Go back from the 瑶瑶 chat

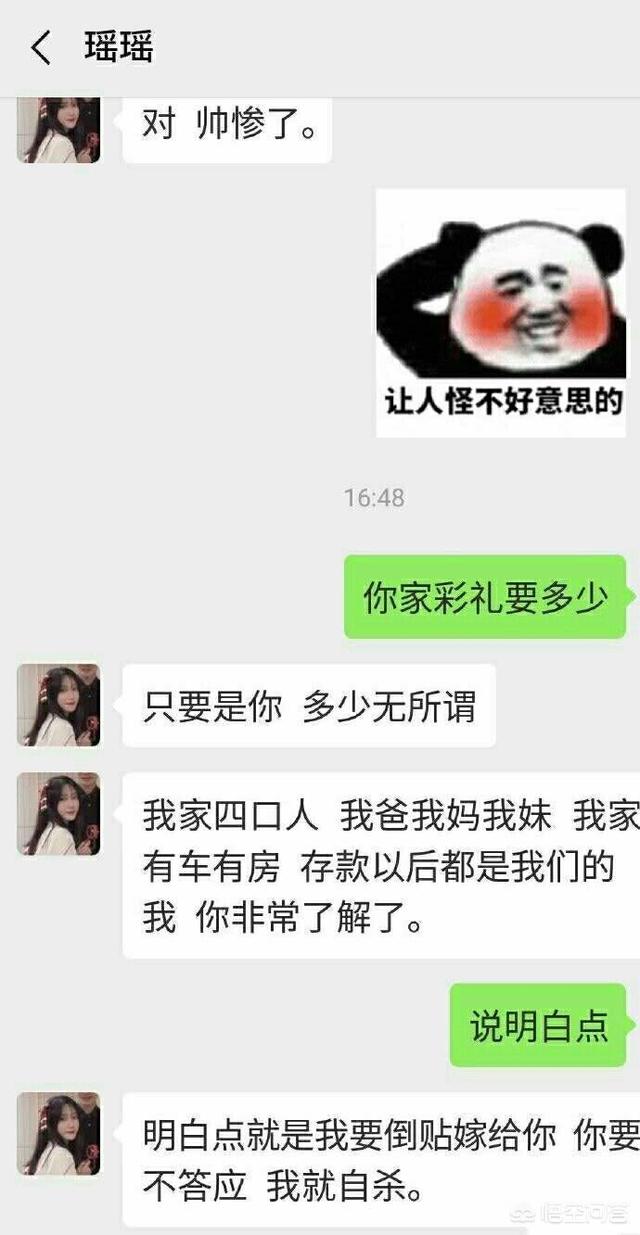point(40,48)
